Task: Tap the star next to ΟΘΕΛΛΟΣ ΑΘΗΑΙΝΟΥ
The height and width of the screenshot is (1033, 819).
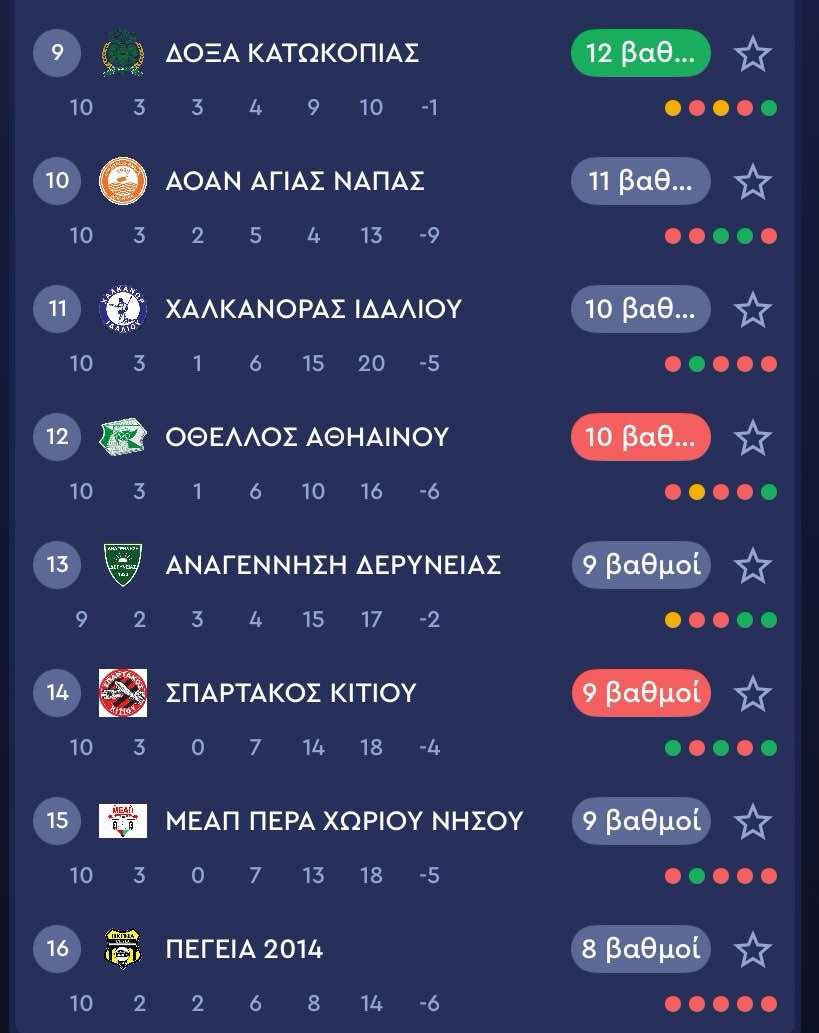Action: coord(752,438)
